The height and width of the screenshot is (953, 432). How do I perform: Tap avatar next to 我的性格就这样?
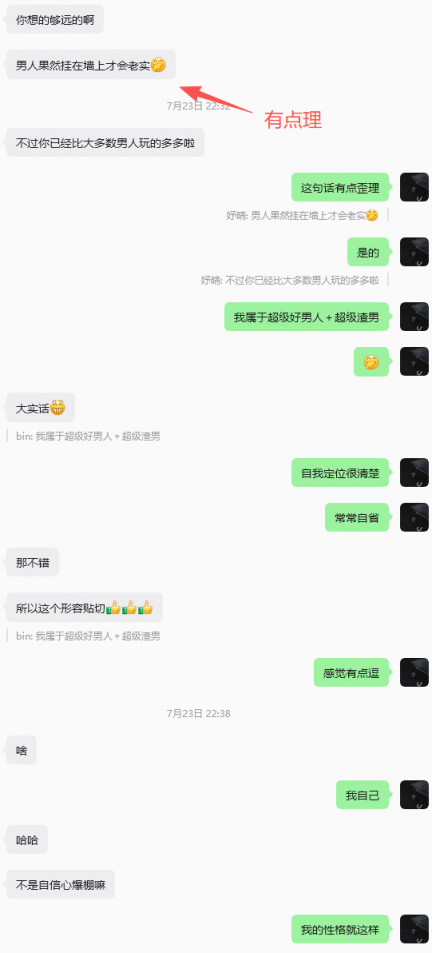click(x=414, y=930)
